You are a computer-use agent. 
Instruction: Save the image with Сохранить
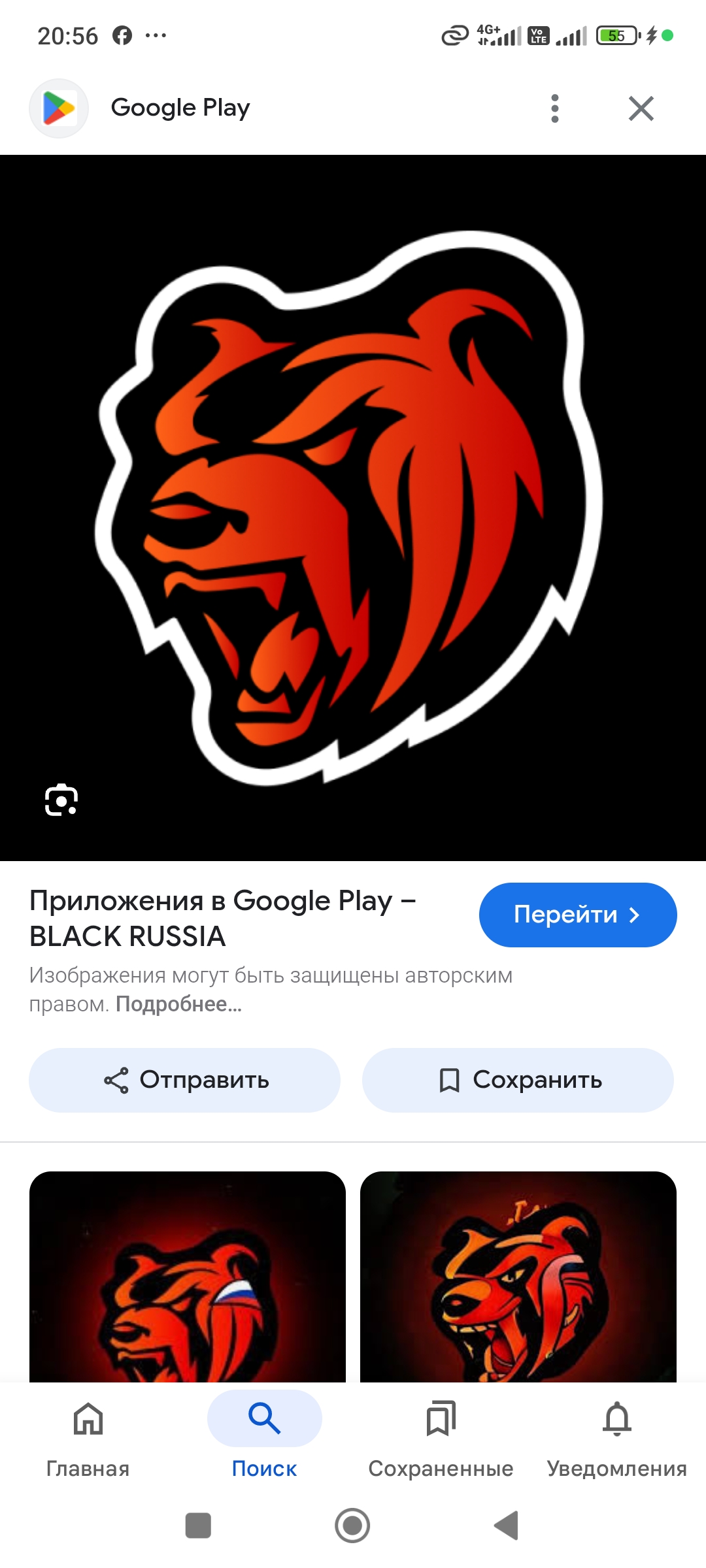(x=518, y=1080)
